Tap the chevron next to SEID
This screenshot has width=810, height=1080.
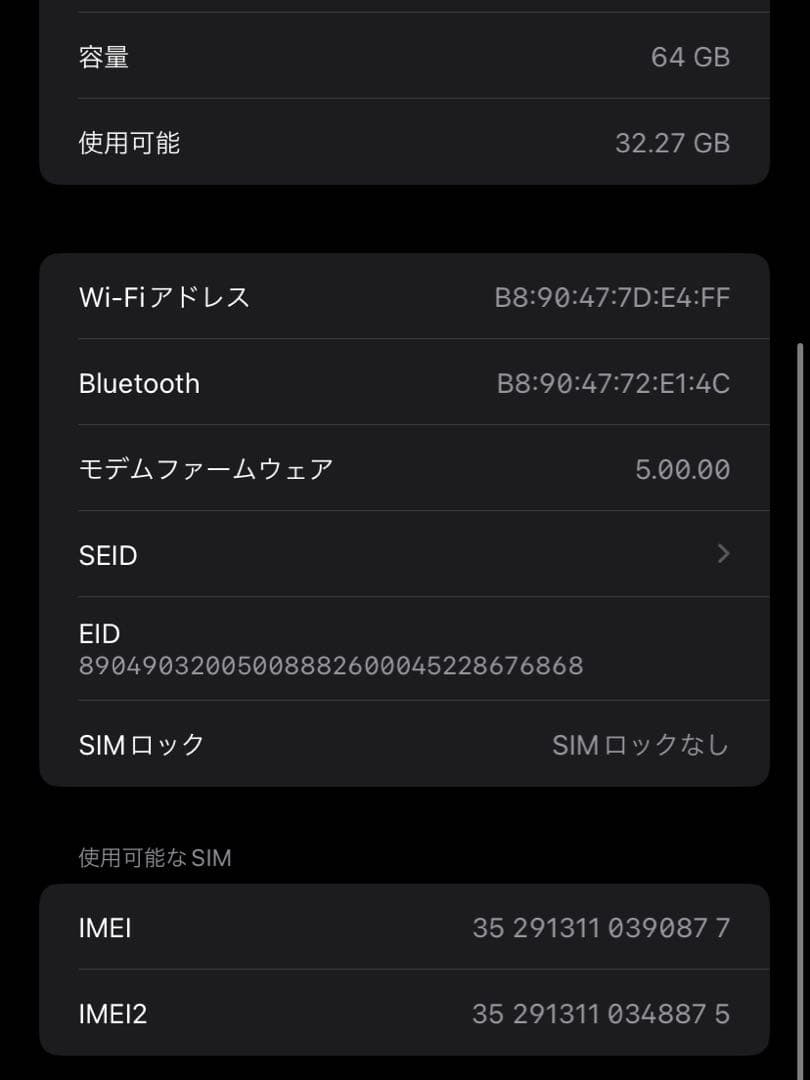(x=723, y=554)
